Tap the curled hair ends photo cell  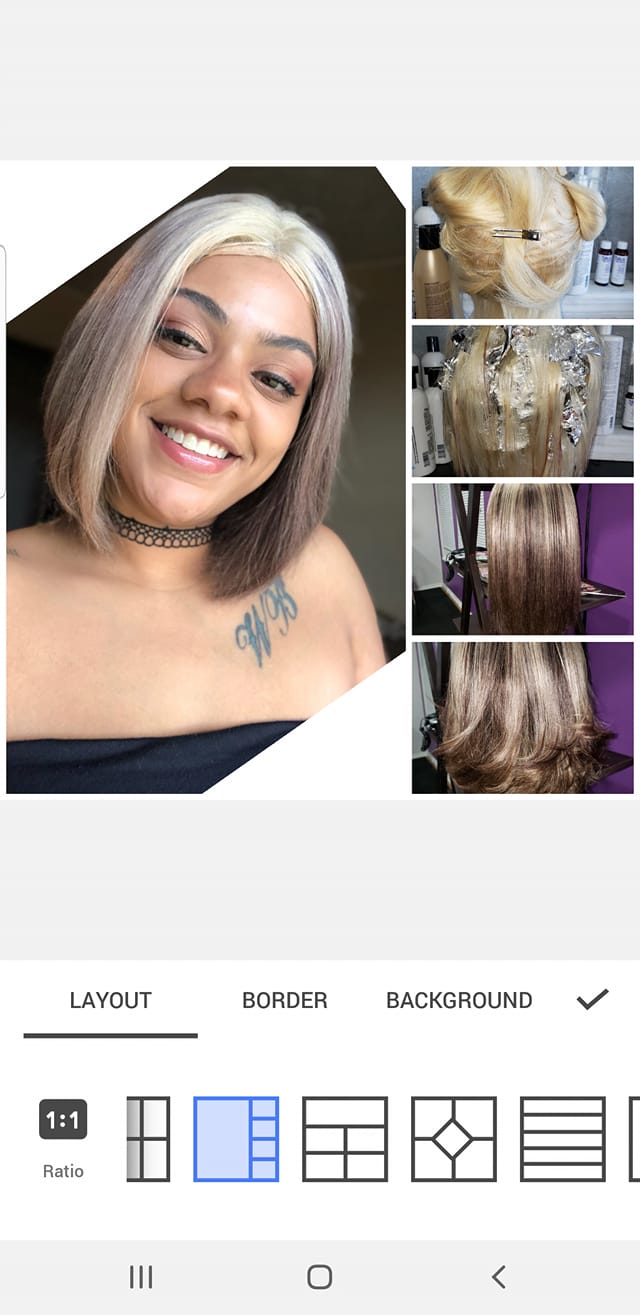pos(522,717)
